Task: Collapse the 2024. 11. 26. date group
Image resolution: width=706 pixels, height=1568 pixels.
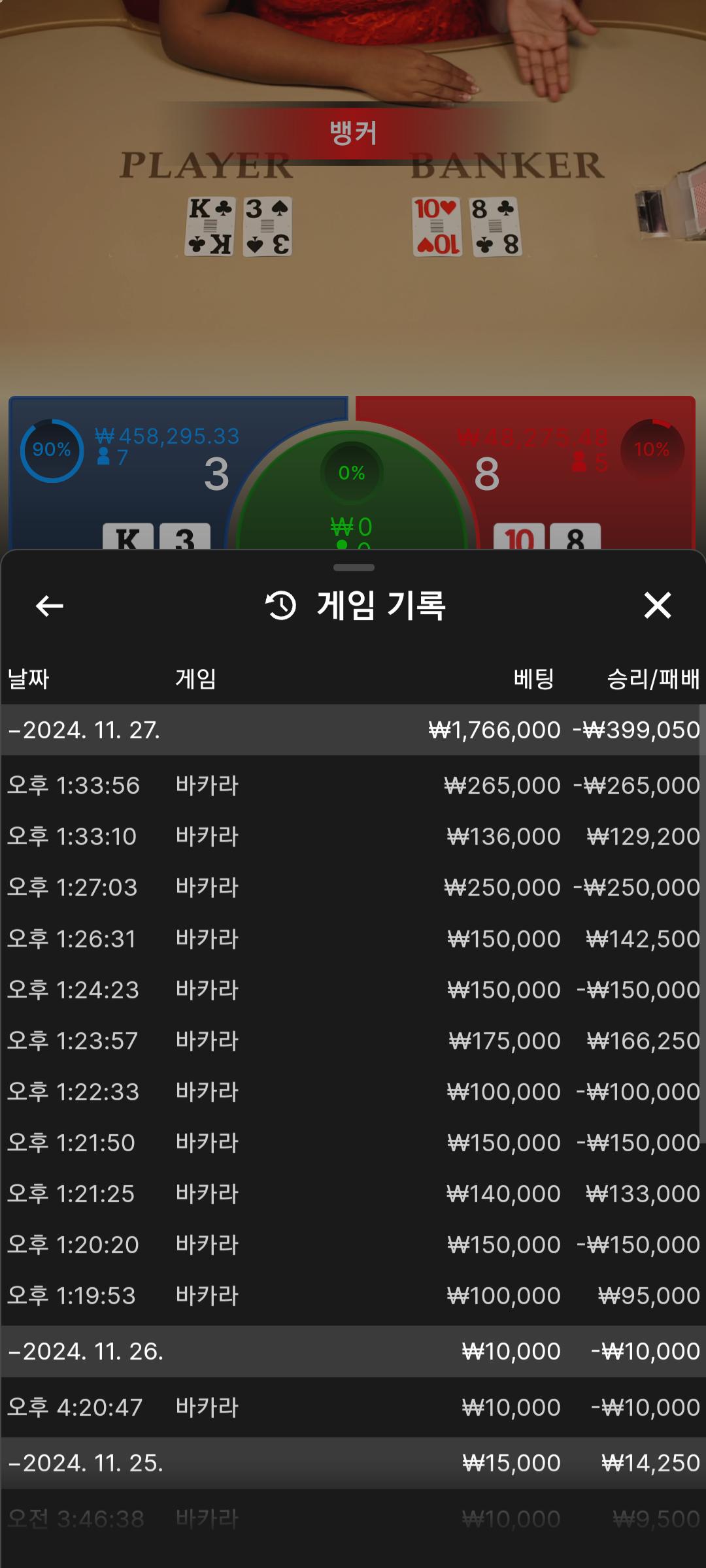Action: (85, 1351)
